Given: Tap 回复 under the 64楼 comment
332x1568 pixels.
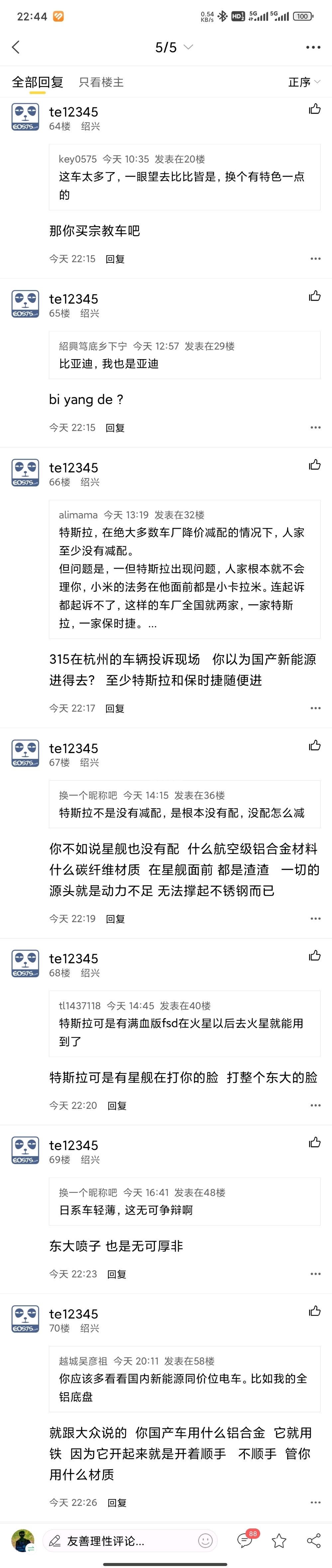Looking at the screenshot, I should (115, 259).
